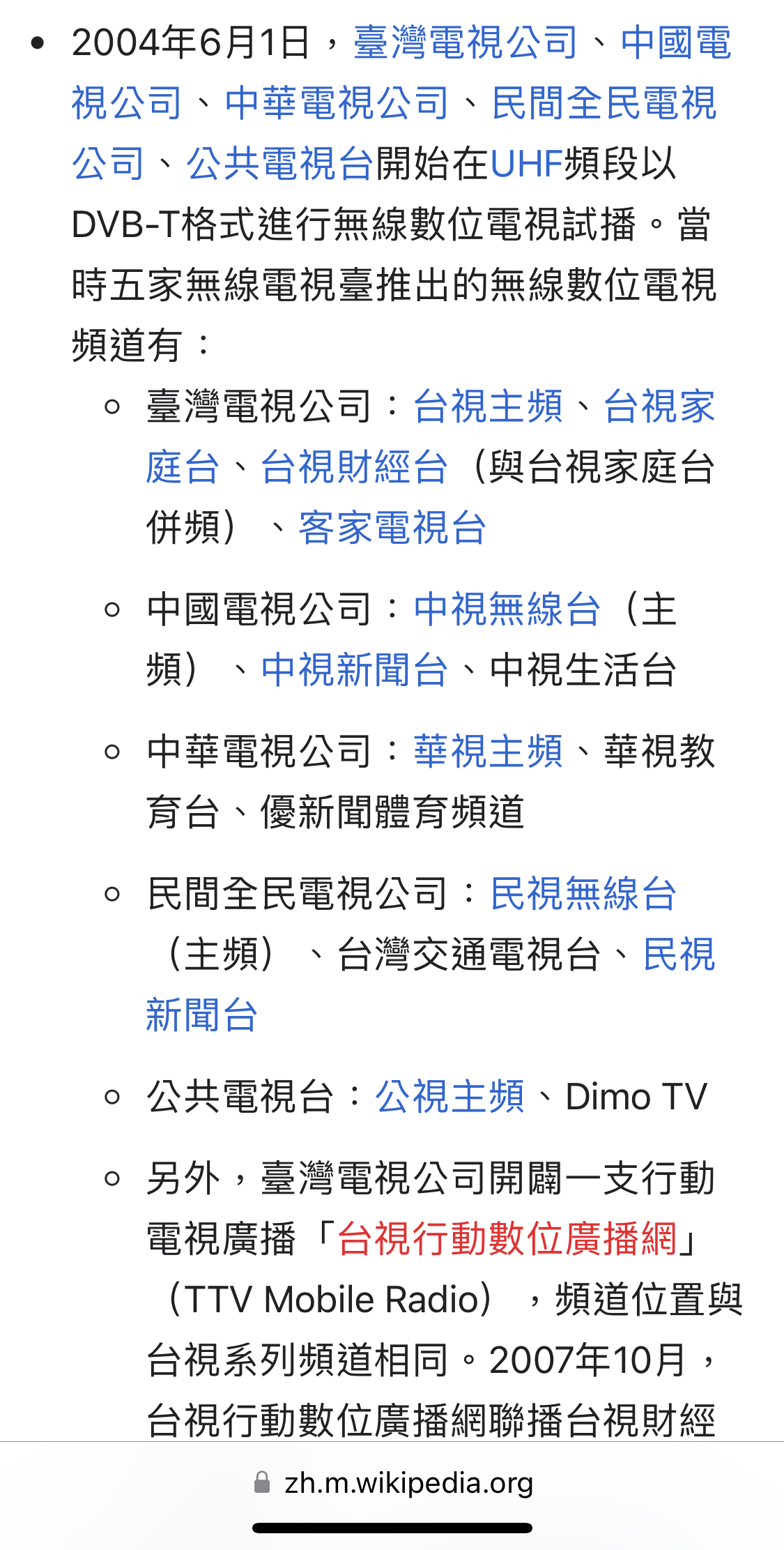Open the 公共電視台 link
This screenshot has height=1550, width=784.
[280, 164]
